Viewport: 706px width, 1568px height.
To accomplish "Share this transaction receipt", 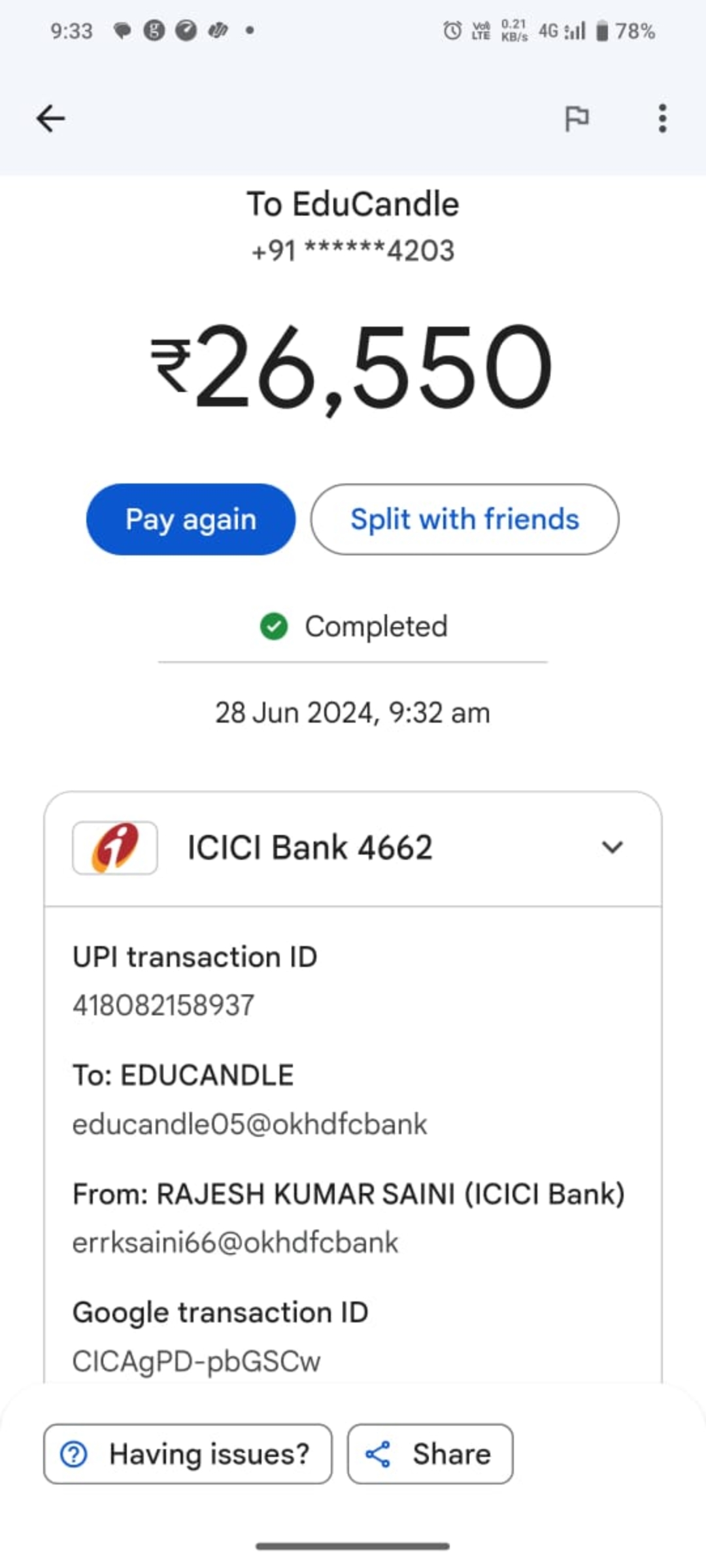I will click(x=430, y=1454).
